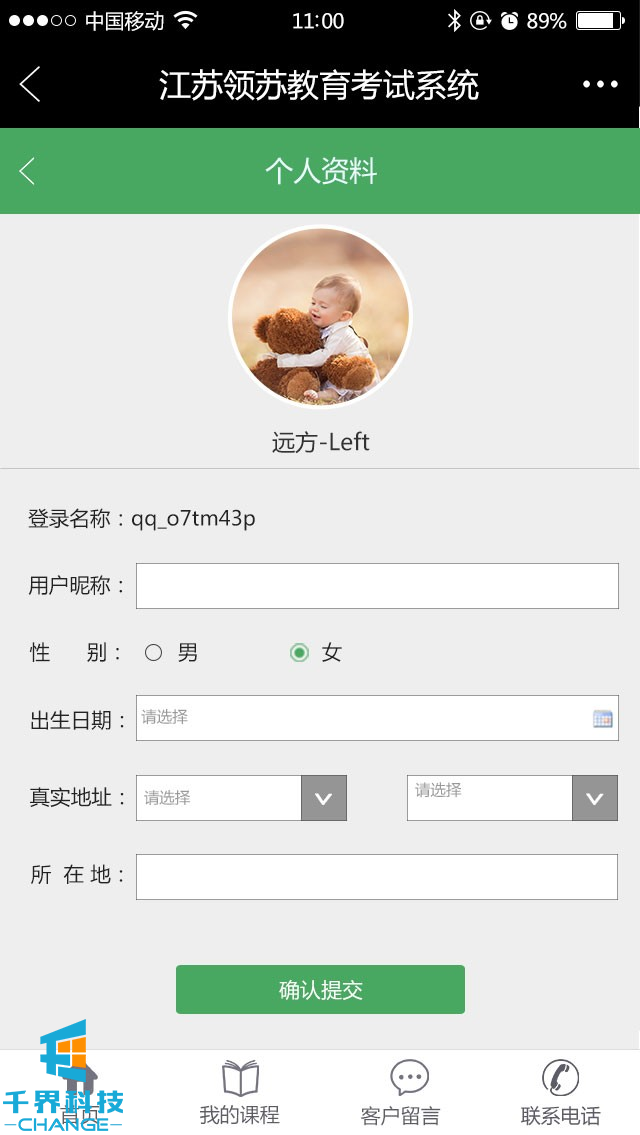Select 女 as the gender
The height and width of the screenshot is (1135, 640).
[299, 653]
